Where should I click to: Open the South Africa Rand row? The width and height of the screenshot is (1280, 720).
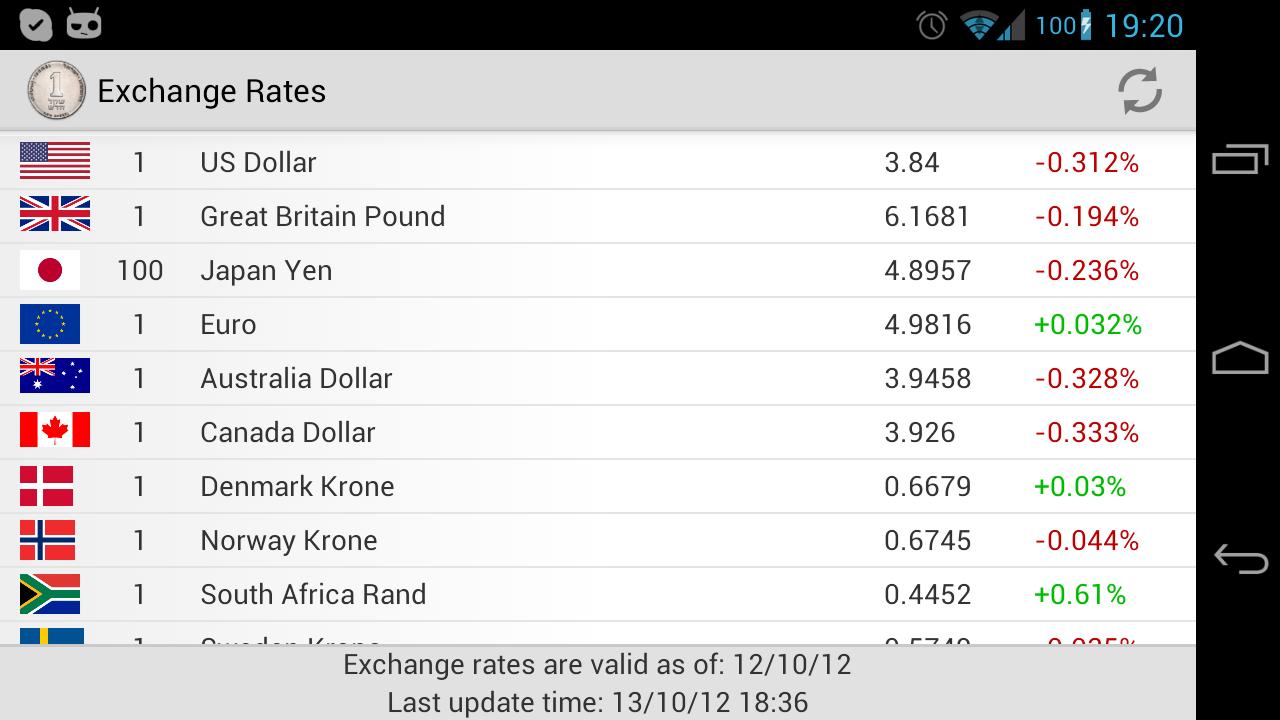point(597,594)
